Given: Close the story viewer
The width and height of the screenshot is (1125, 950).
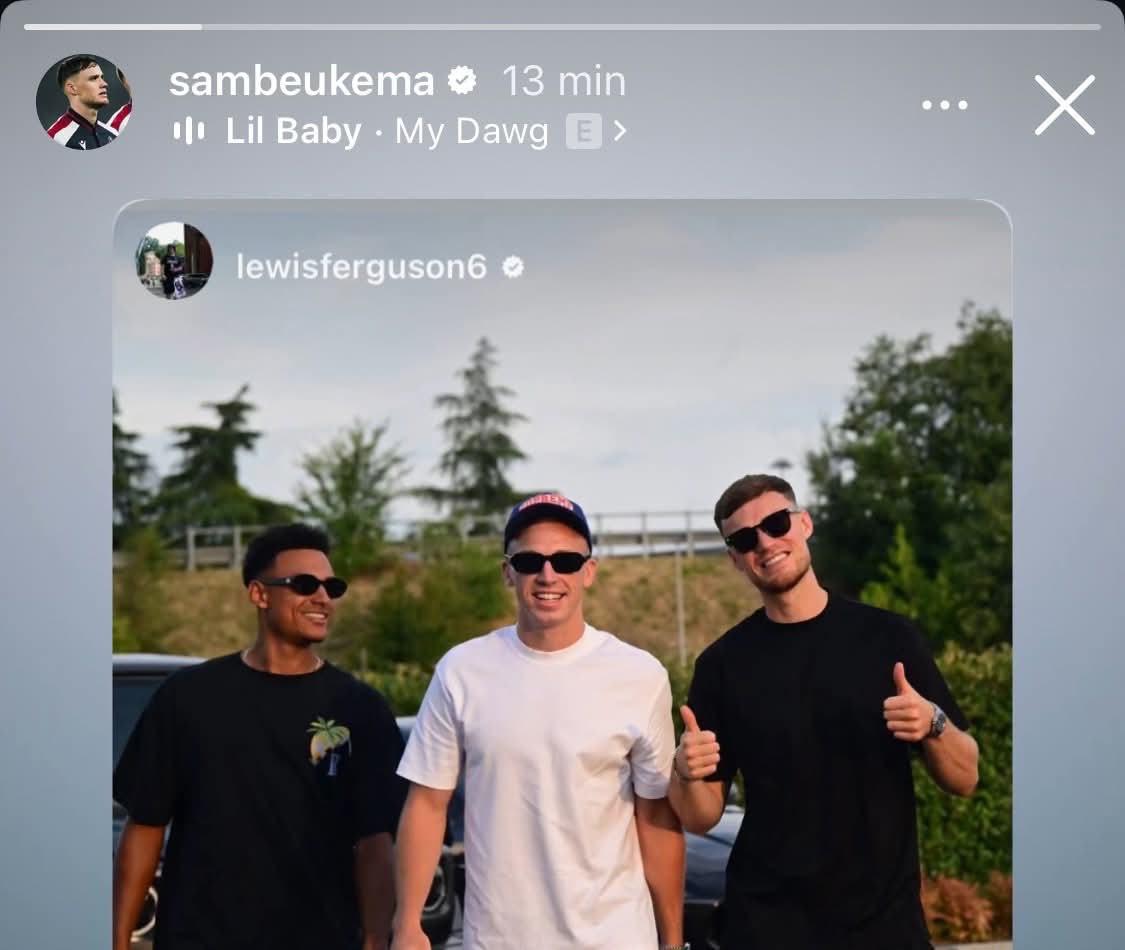Looking at the screenshot, I should pos(1064,105).
